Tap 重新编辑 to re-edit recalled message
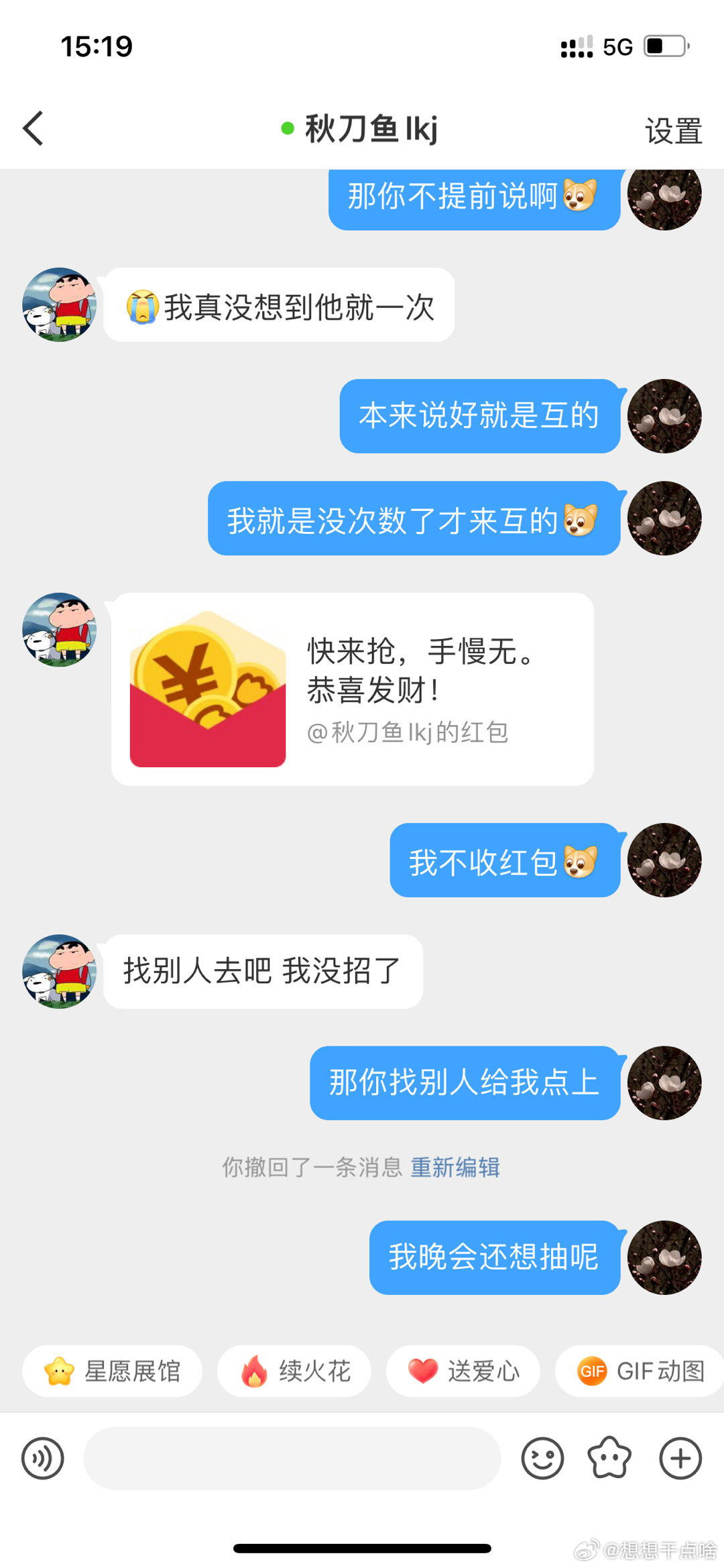Screen dimensions: 724x1568 tap(455, 1168)
